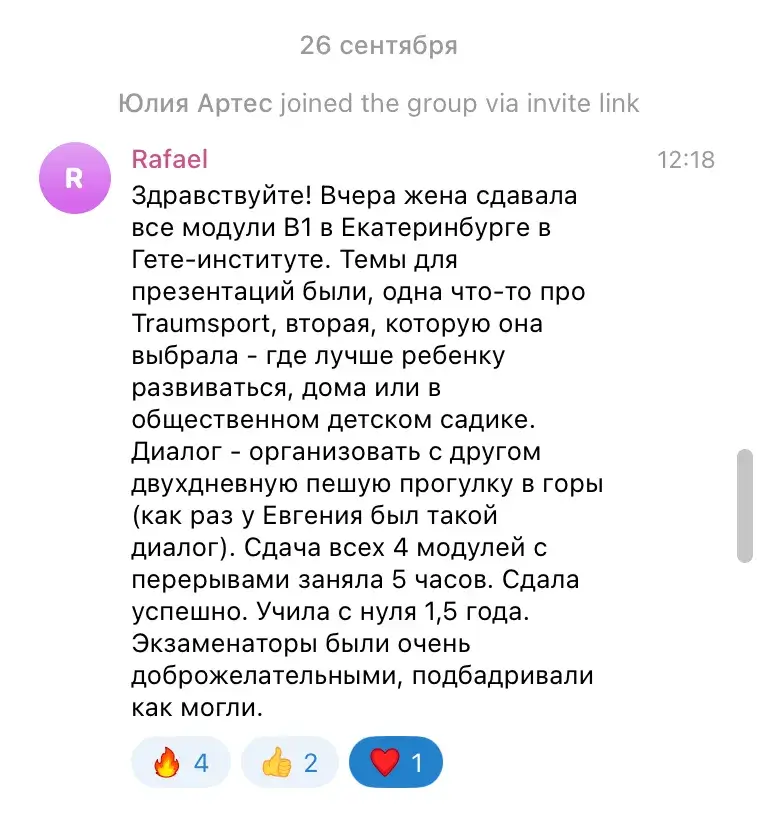This screenshot has height=819, width=759.
Task: Open Rafael's profile avatar
Action: coord(72,178)
